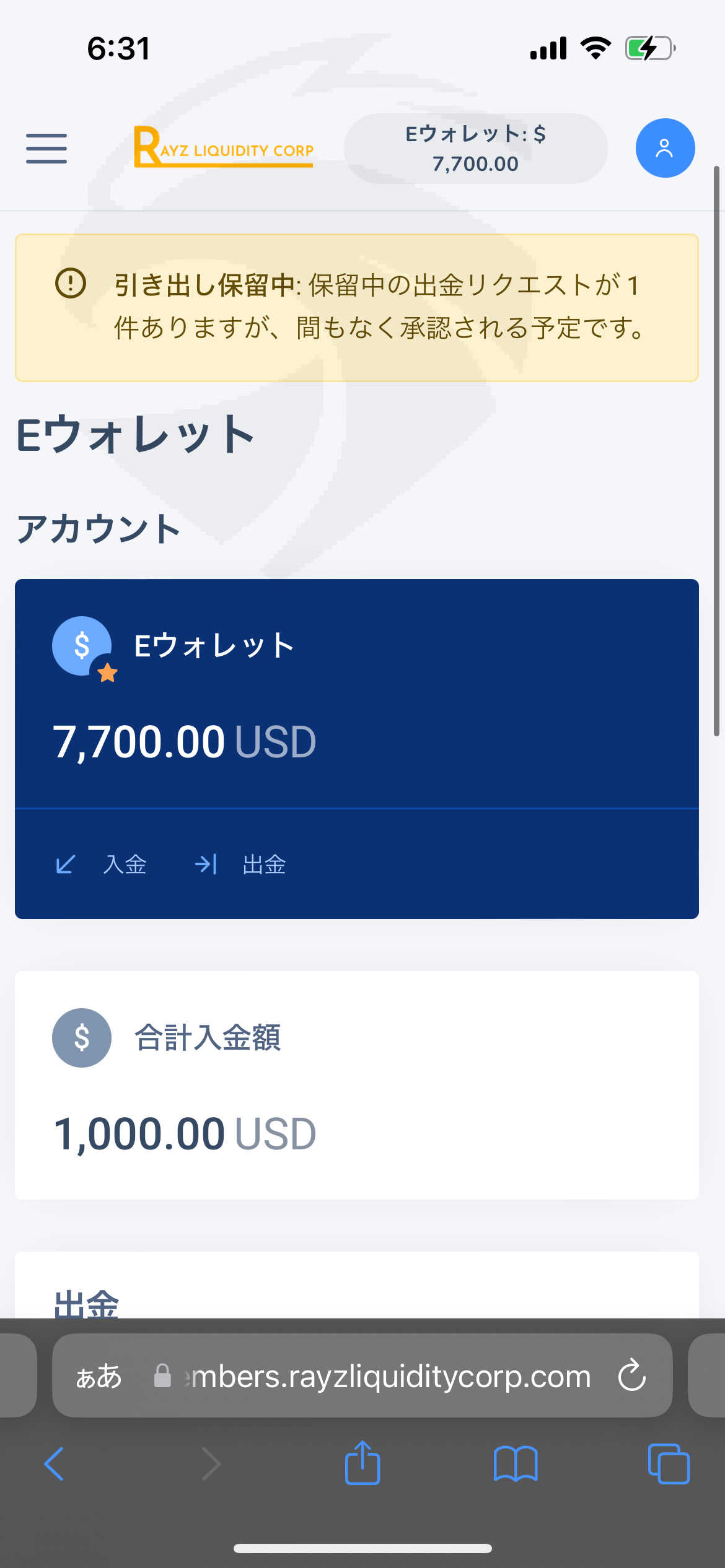Open the hamburger menu
Screen dimensions: 725x1568
point(46,149)
